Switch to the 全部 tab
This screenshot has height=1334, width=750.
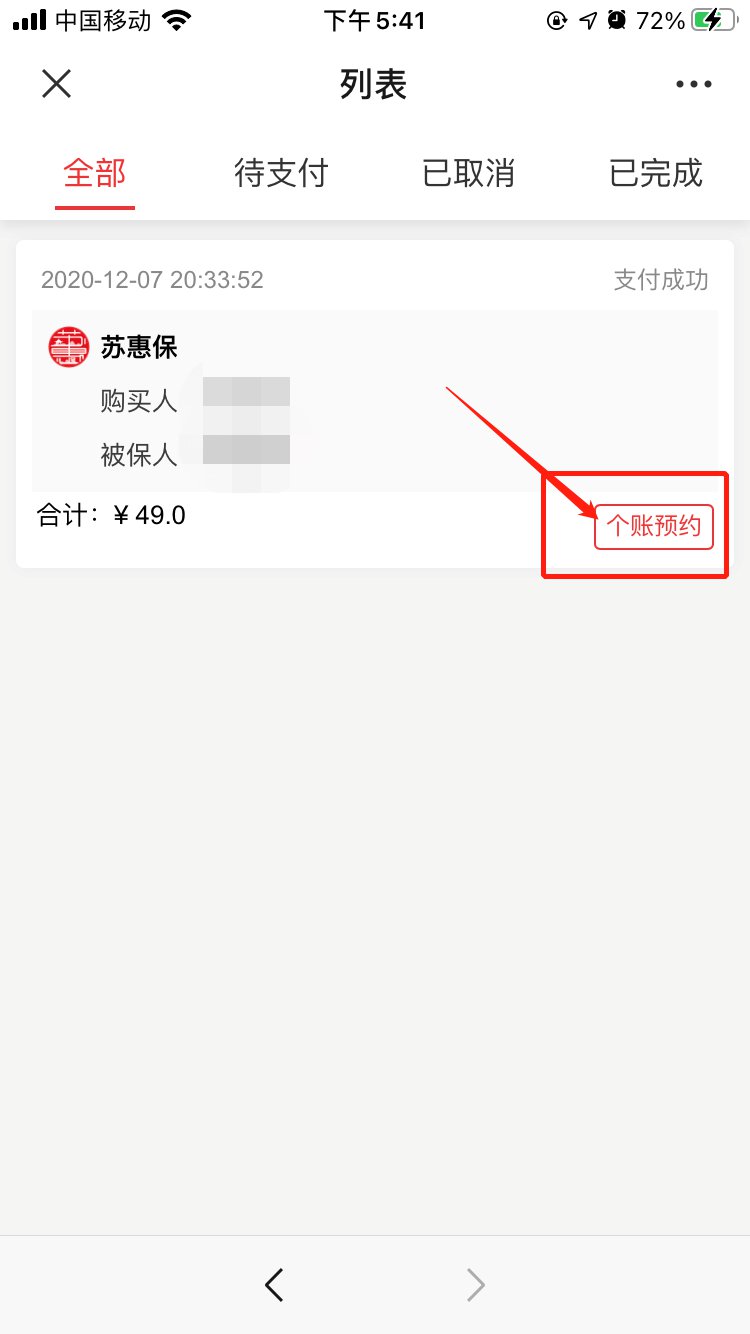[95, 174]
